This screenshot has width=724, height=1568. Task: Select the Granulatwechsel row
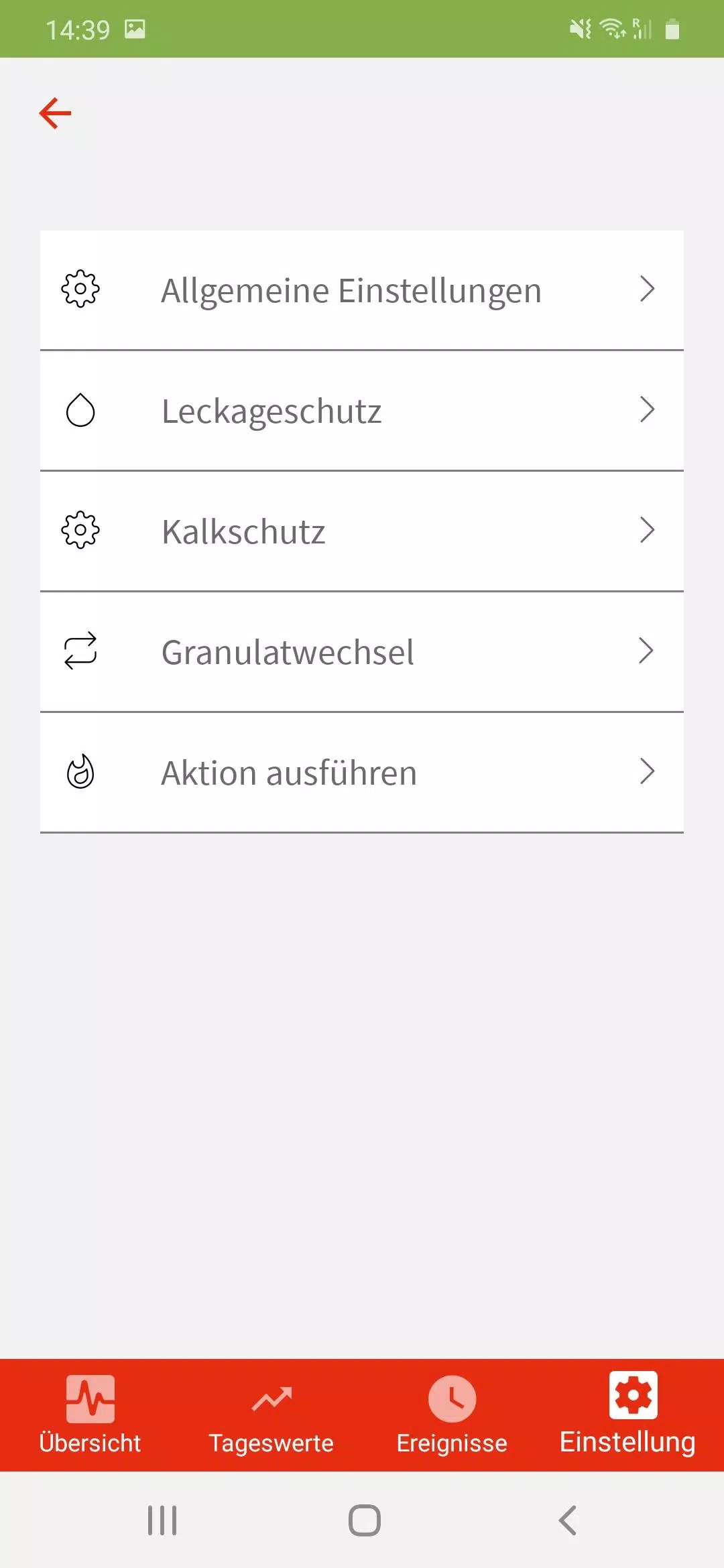[x=362, y=652]
